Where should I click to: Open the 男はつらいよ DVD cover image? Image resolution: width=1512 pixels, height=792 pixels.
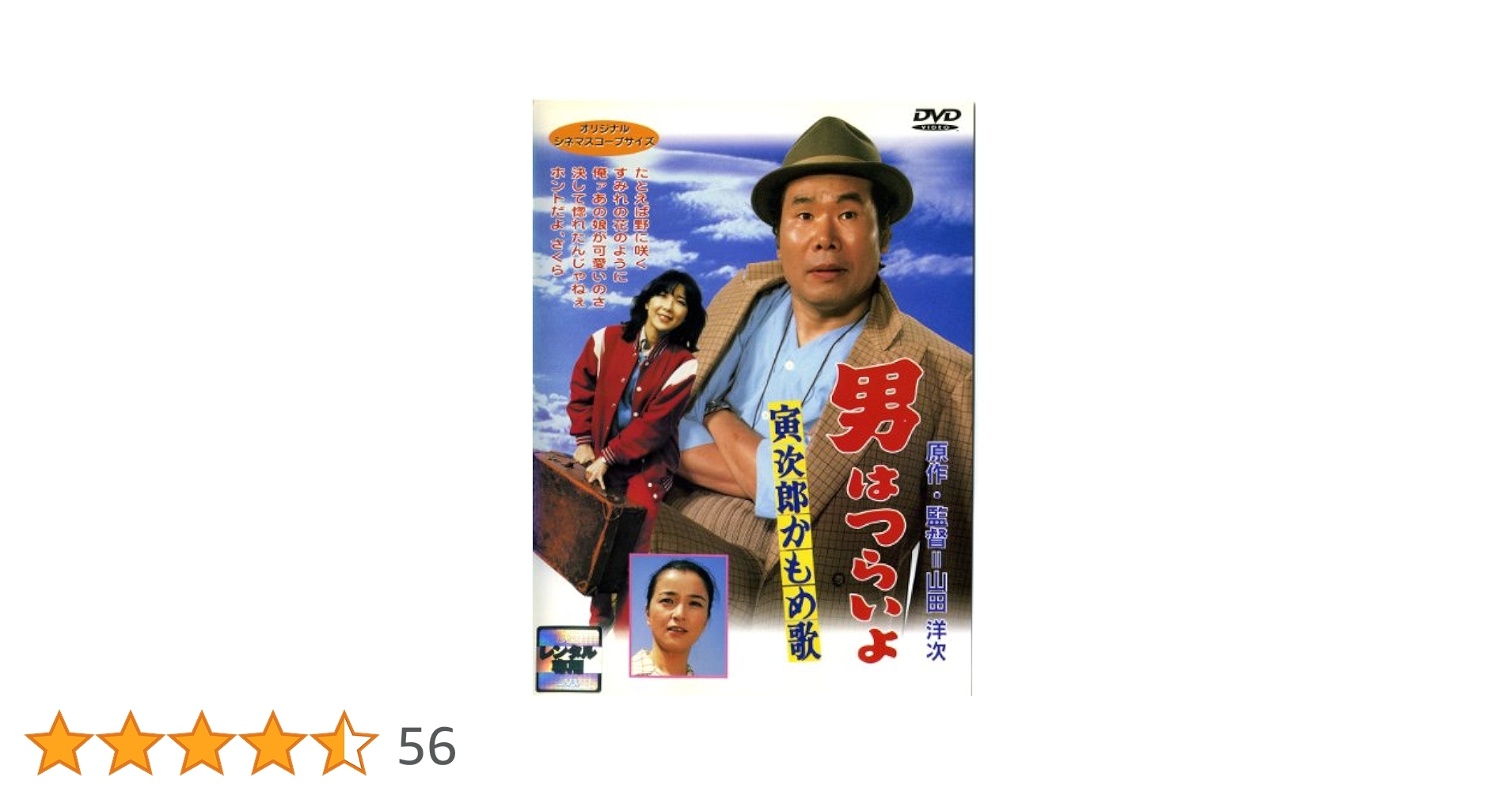click(x=752, y=398)
